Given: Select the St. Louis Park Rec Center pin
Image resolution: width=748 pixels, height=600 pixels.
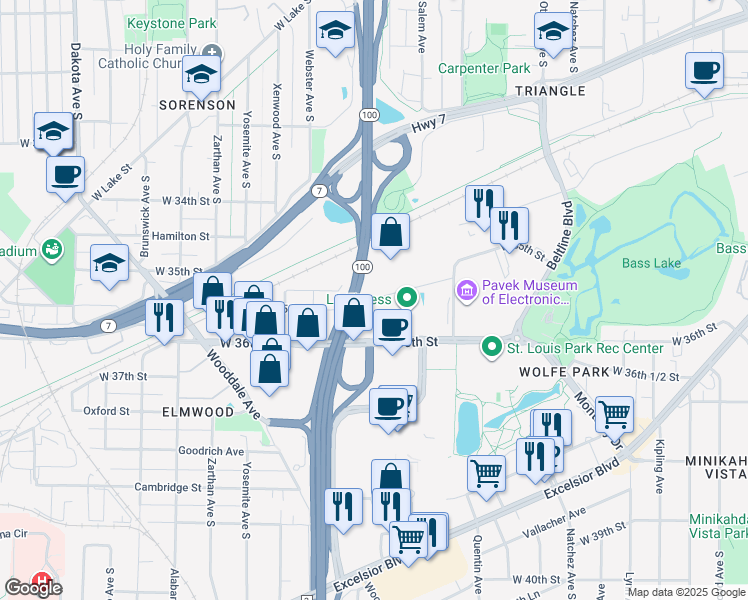Looking at the screenshot, I should [491, 348].
